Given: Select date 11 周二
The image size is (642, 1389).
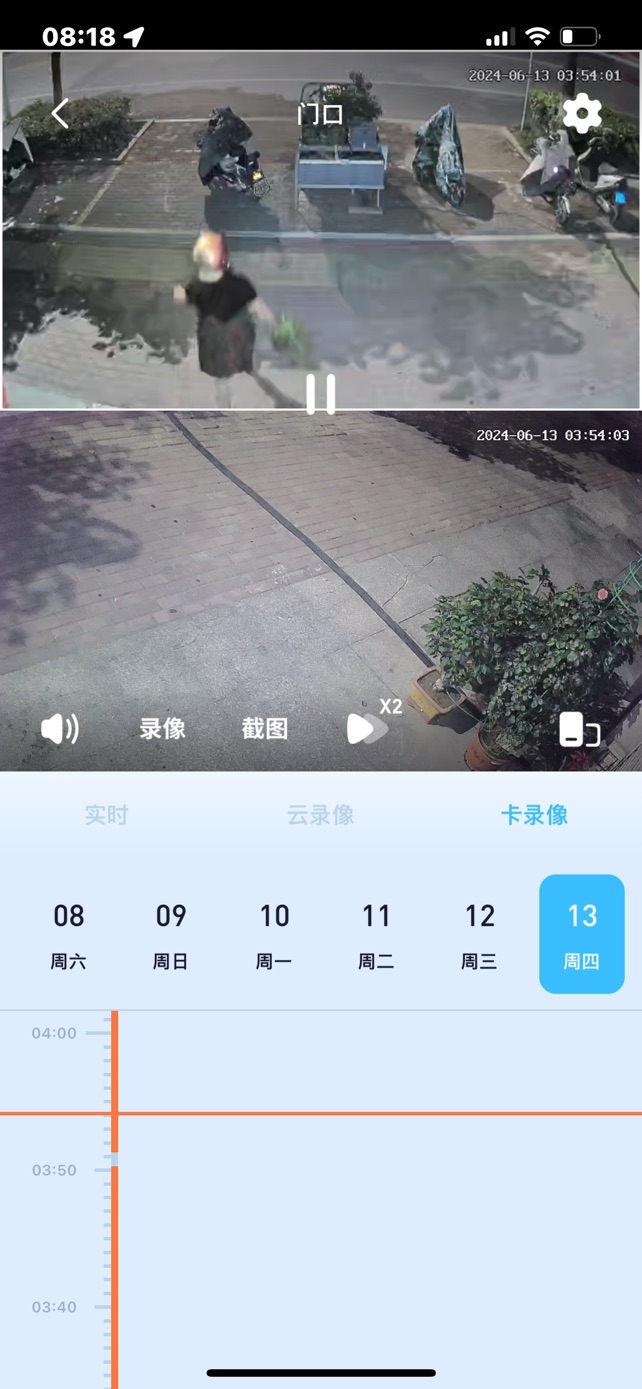Looking at the screenshot, I should 376,935.
